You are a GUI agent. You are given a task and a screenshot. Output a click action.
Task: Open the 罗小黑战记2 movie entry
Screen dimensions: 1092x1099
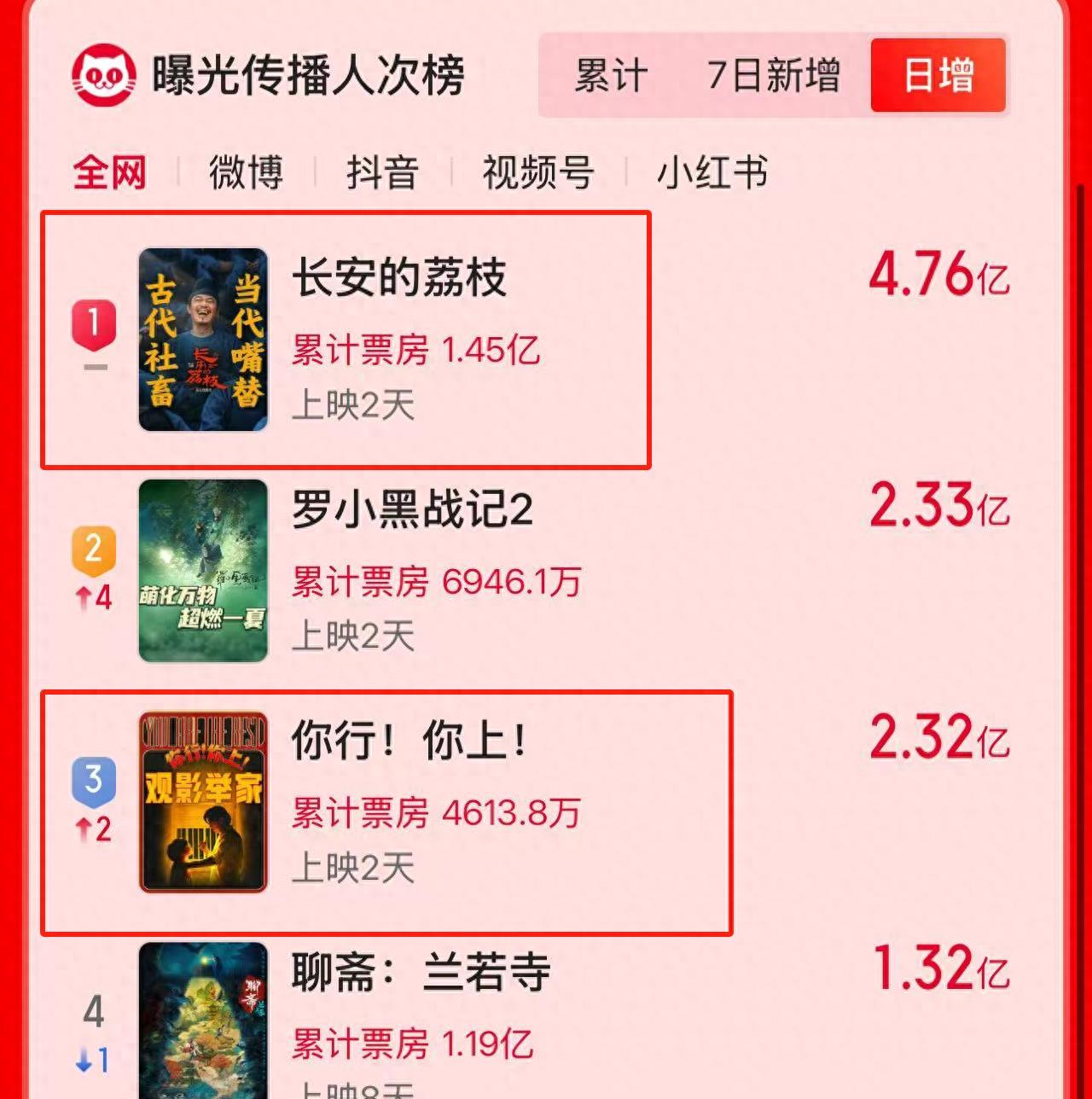(546, 571)
